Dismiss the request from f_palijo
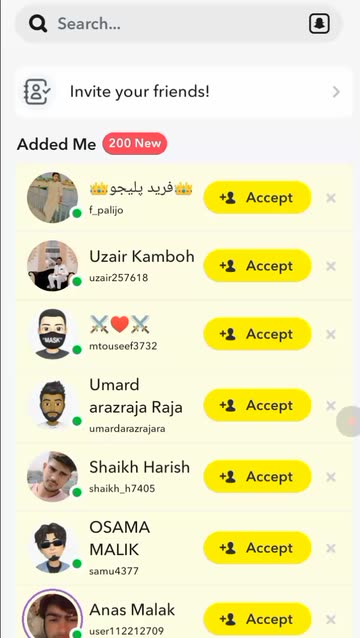Viewport: 360px width, 638px height. click(x=331, y=198)
